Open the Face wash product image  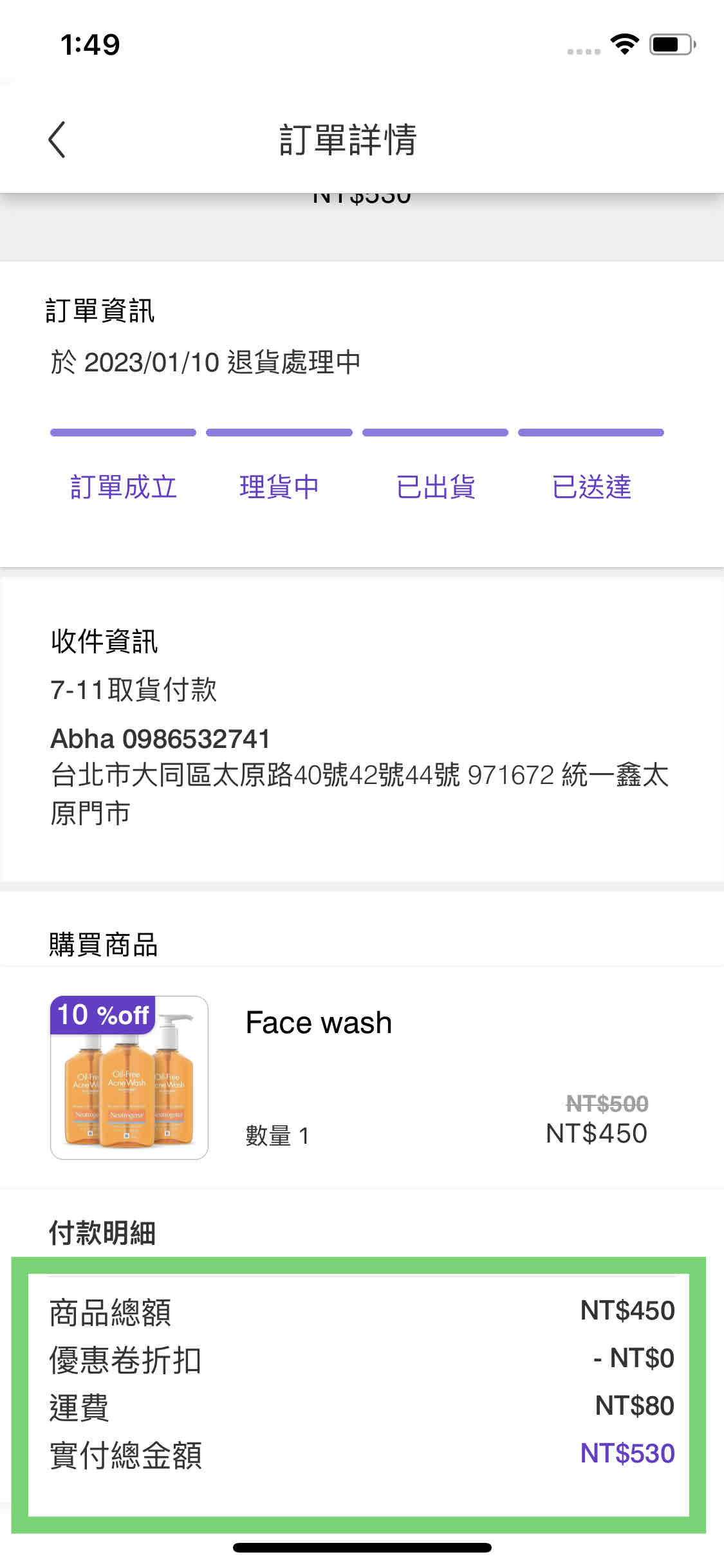point(129,1078)
